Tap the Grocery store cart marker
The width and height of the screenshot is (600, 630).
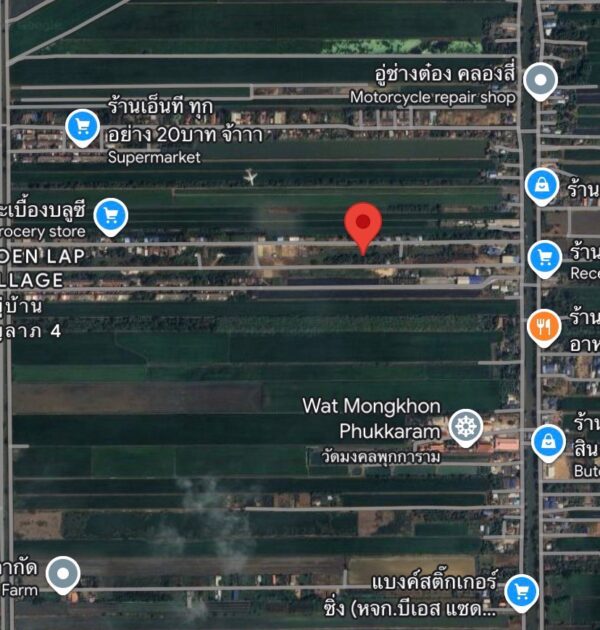coord(111,213)
